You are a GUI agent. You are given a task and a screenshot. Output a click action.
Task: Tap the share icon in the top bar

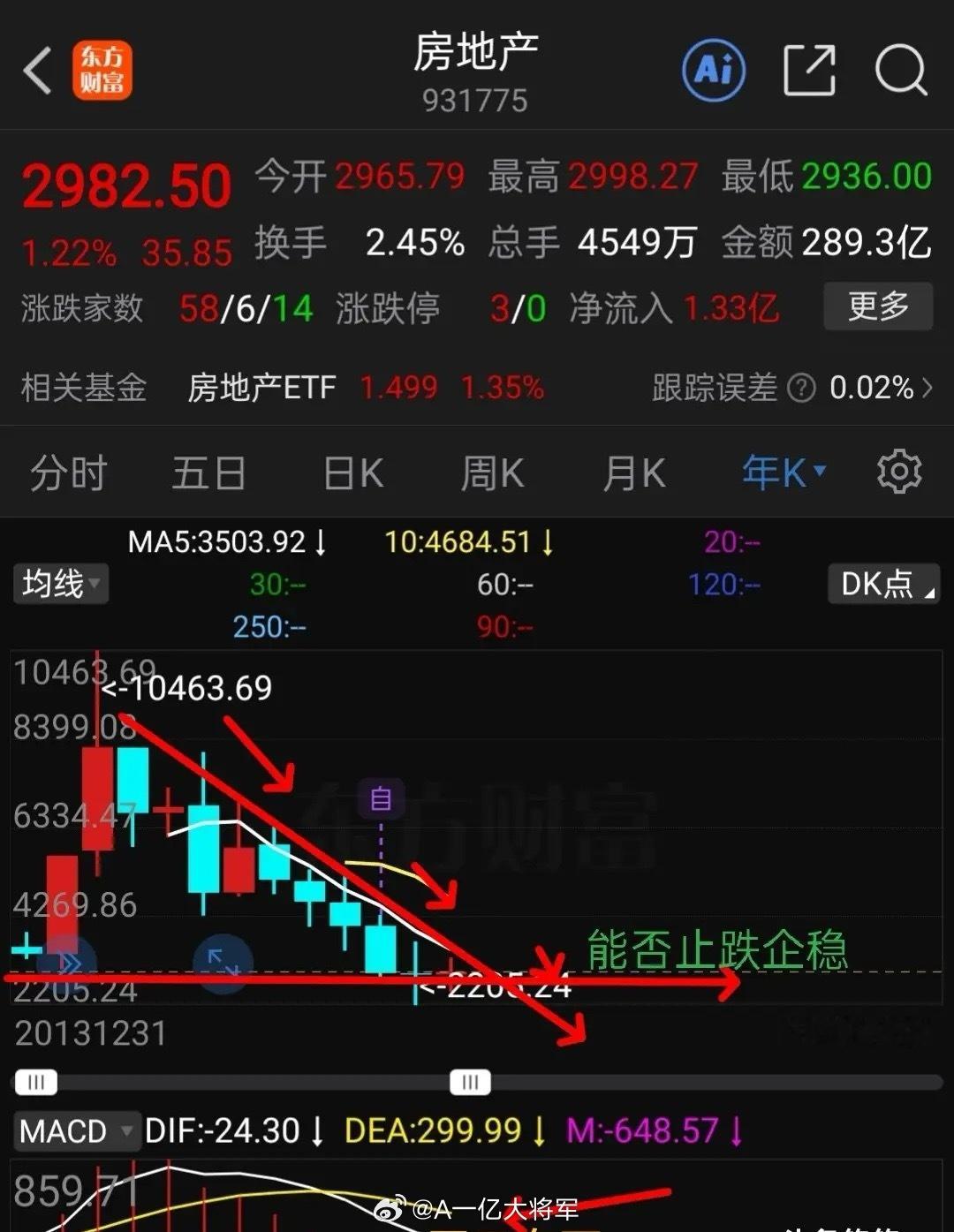click(x=809, y=69)
